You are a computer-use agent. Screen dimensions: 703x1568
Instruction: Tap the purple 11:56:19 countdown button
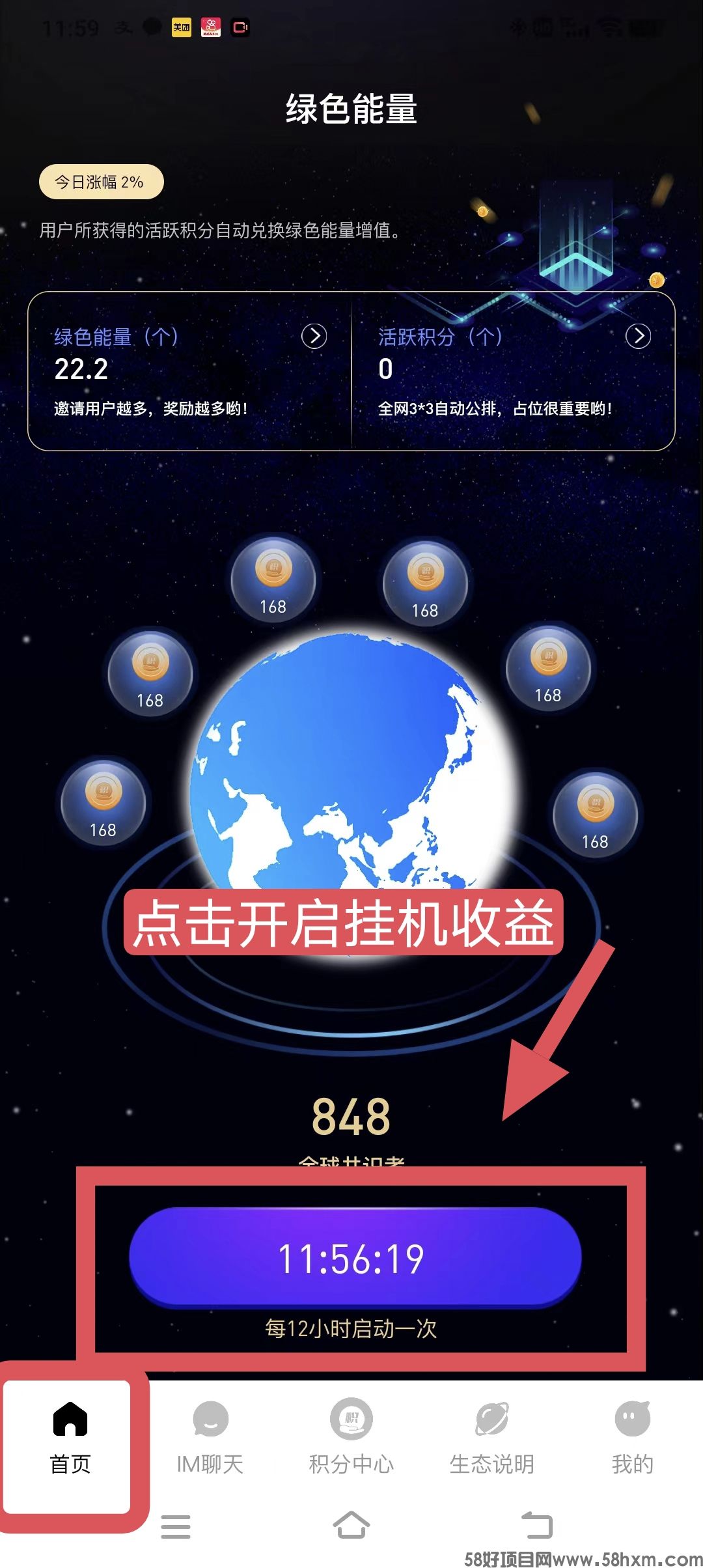355,1258
